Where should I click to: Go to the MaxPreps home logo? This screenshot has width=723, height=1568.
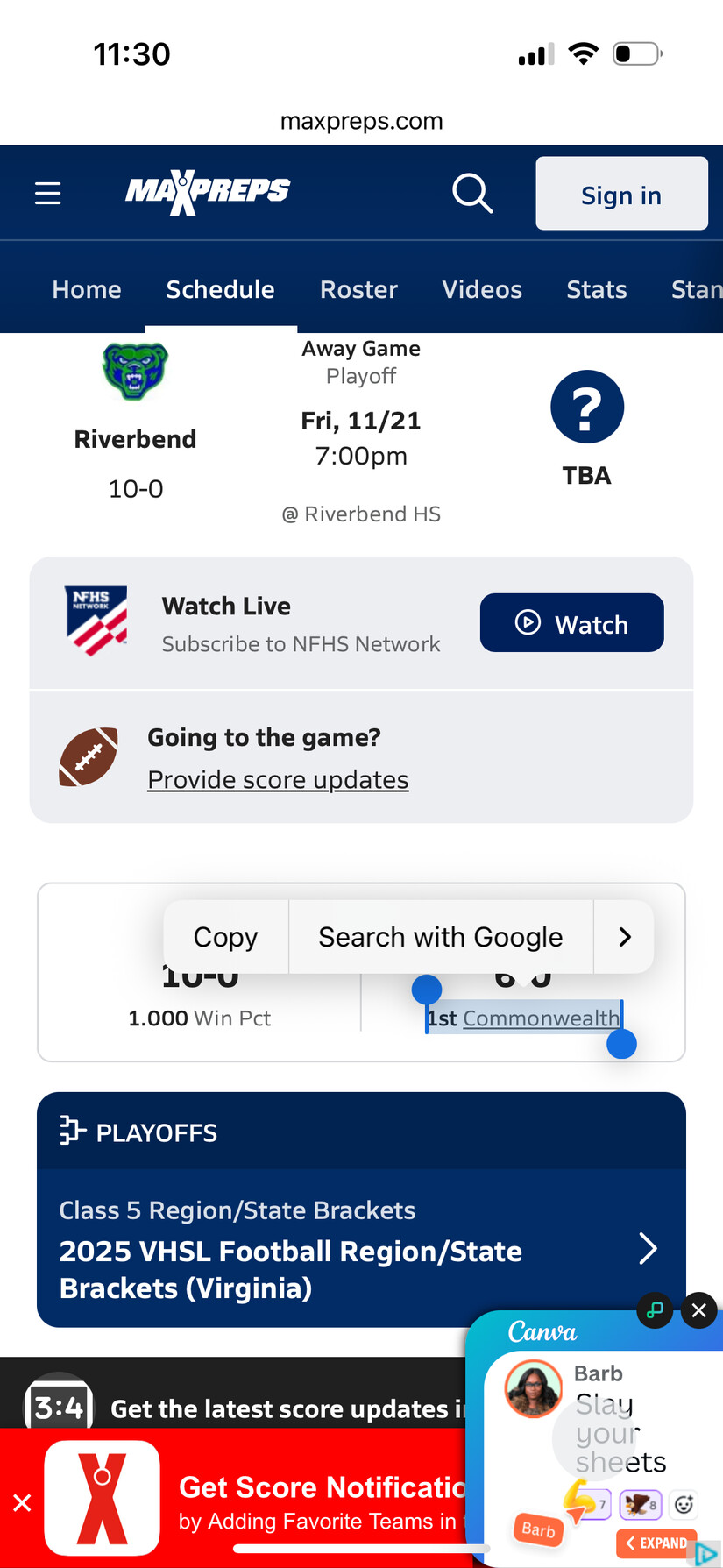pos(208,192)
